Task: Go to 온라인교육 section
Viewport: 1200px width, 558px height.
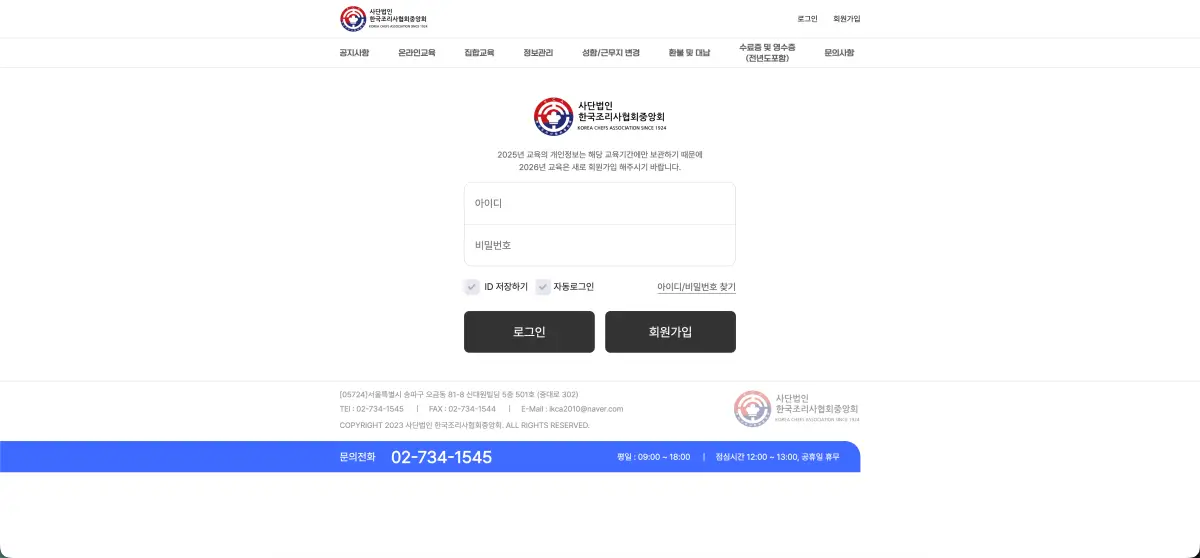Action: click(x=416, y=53)
